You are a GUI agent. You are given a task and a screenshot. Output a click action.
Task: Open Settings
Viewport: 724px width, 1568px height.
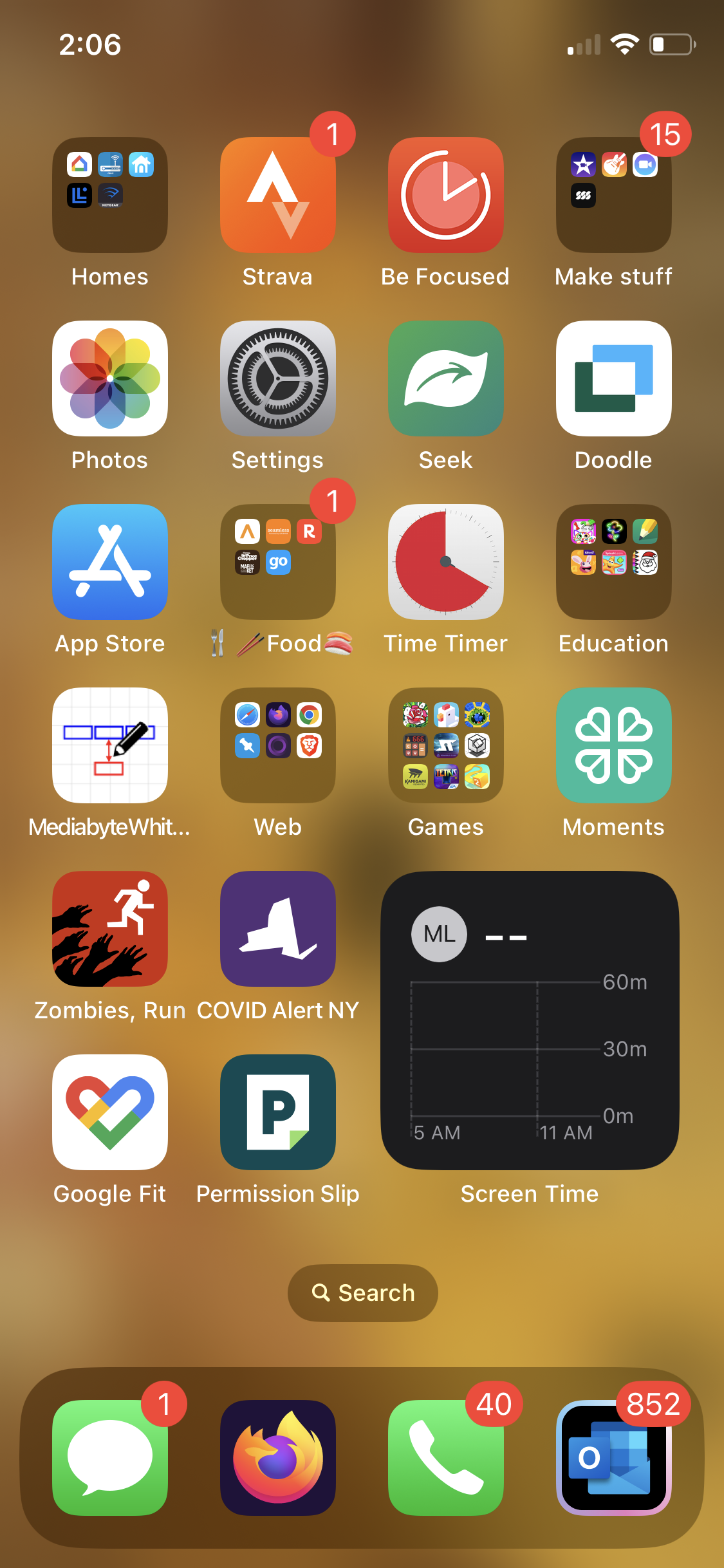coord(277,378)
